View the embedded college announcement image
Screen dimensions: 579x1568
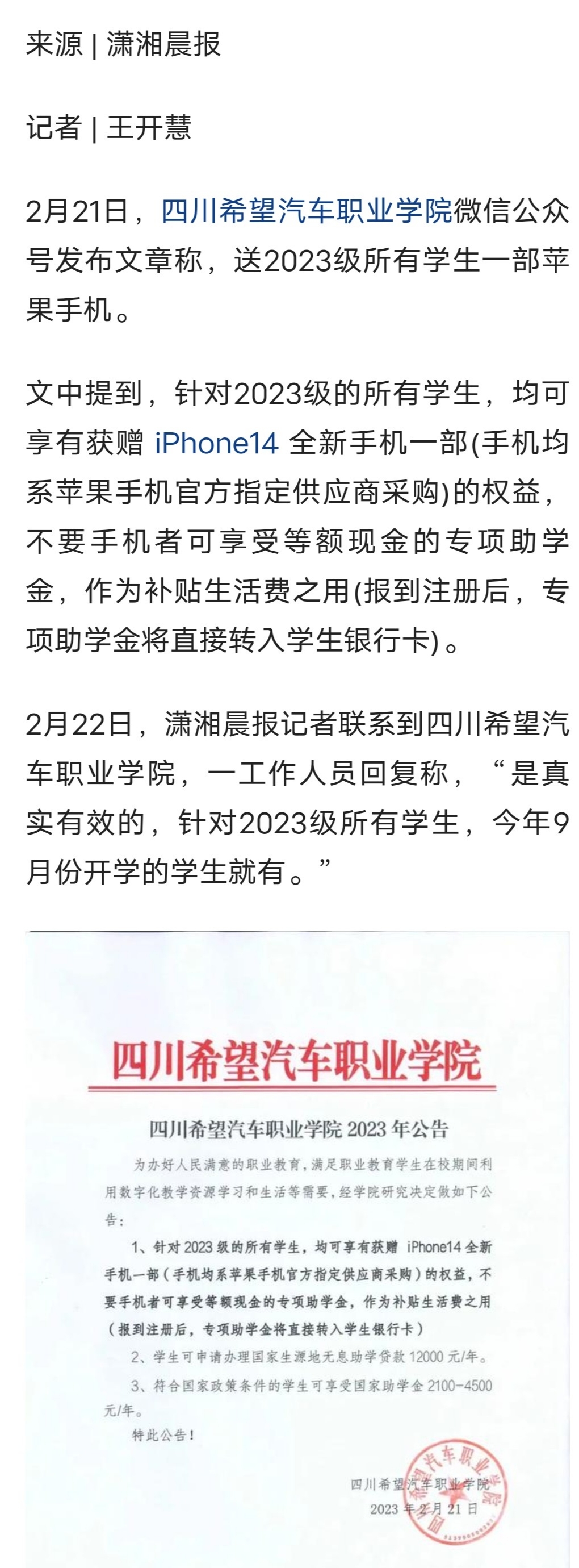pyautogui.click(x=297, y=1248)
